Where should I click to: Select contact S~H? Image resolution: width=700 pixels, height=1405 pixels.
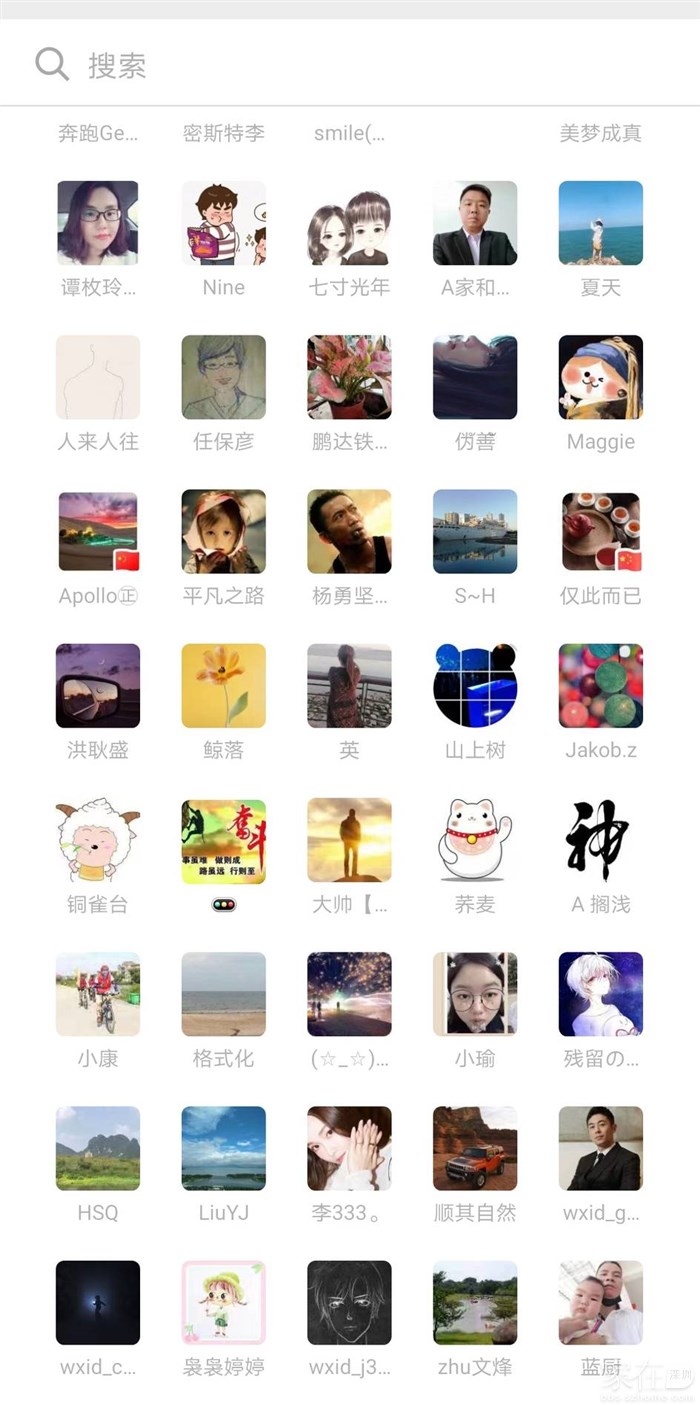(x=475, y=531)
